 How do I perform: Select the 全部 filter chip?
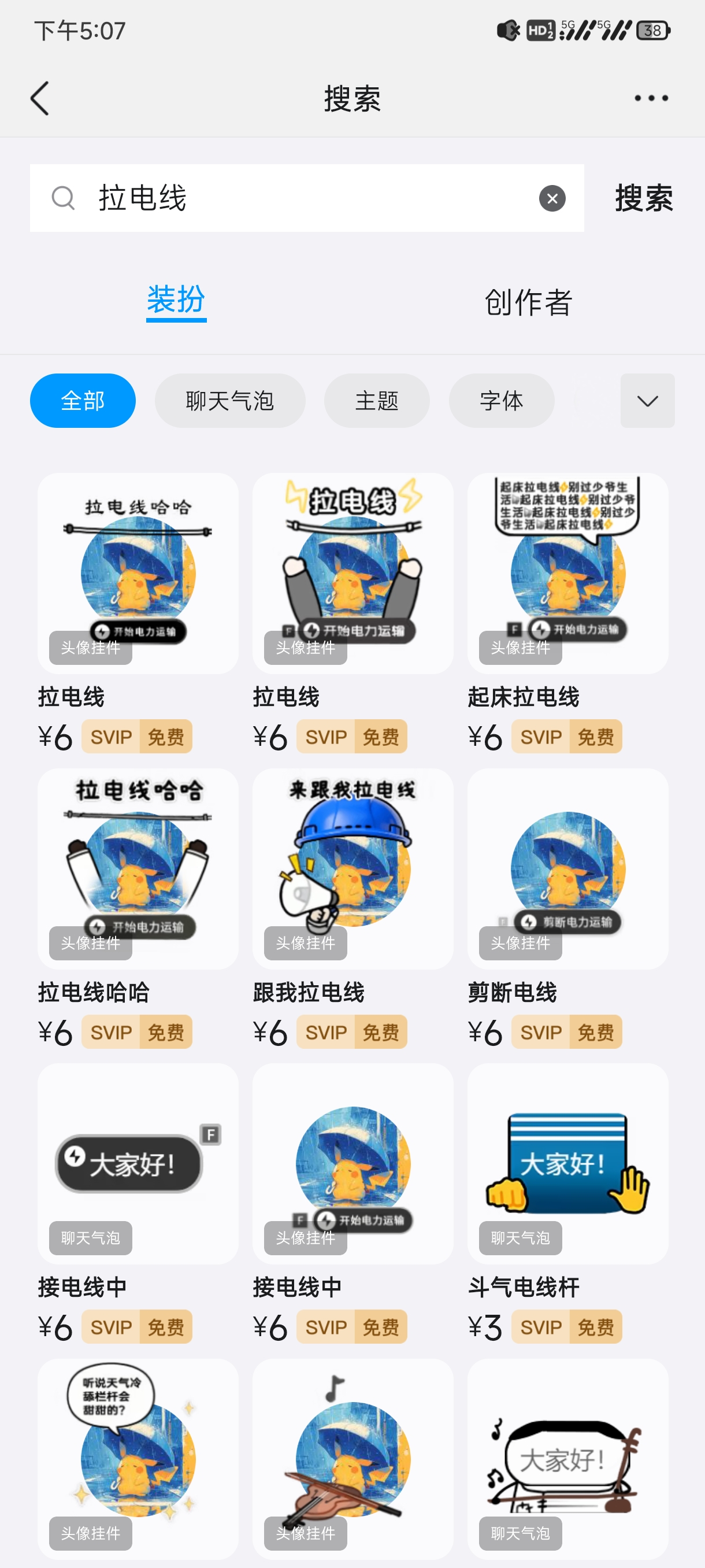pos(83,401)
